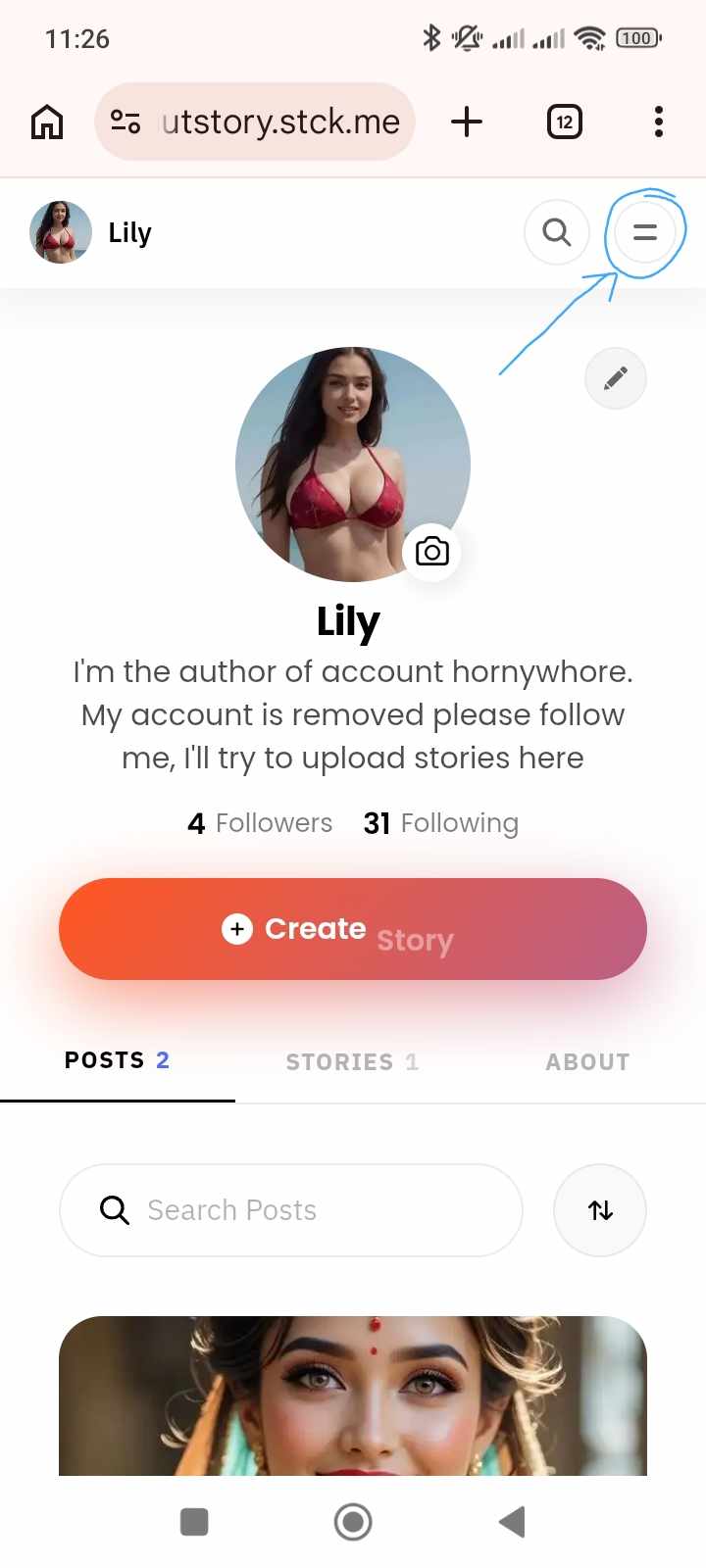Select the Posts tab
Screen dimensions: 706x1568
(x=117, y=1060)
